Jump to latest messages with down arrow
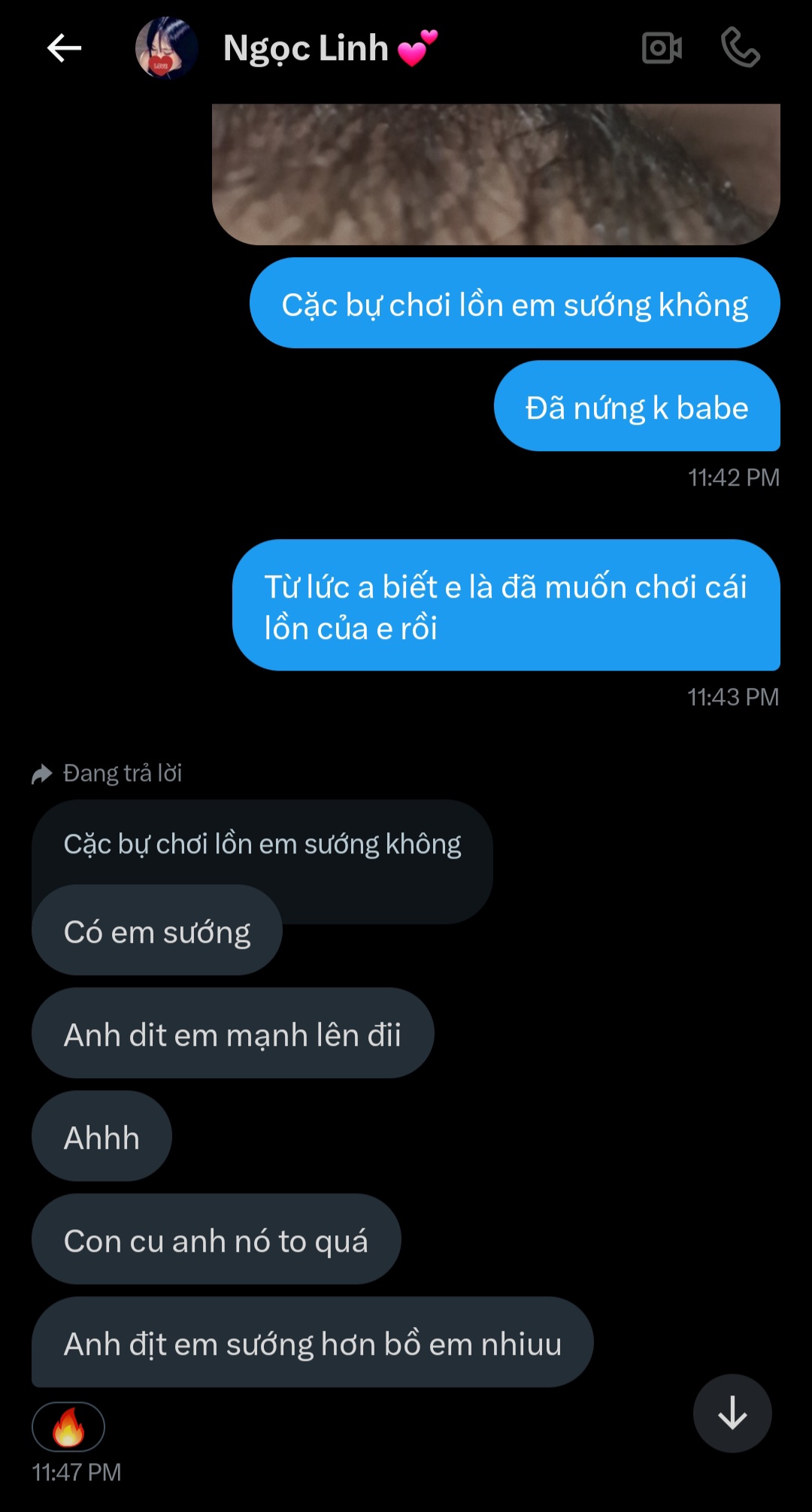The image size is (812, 1512). (732, 1414)
